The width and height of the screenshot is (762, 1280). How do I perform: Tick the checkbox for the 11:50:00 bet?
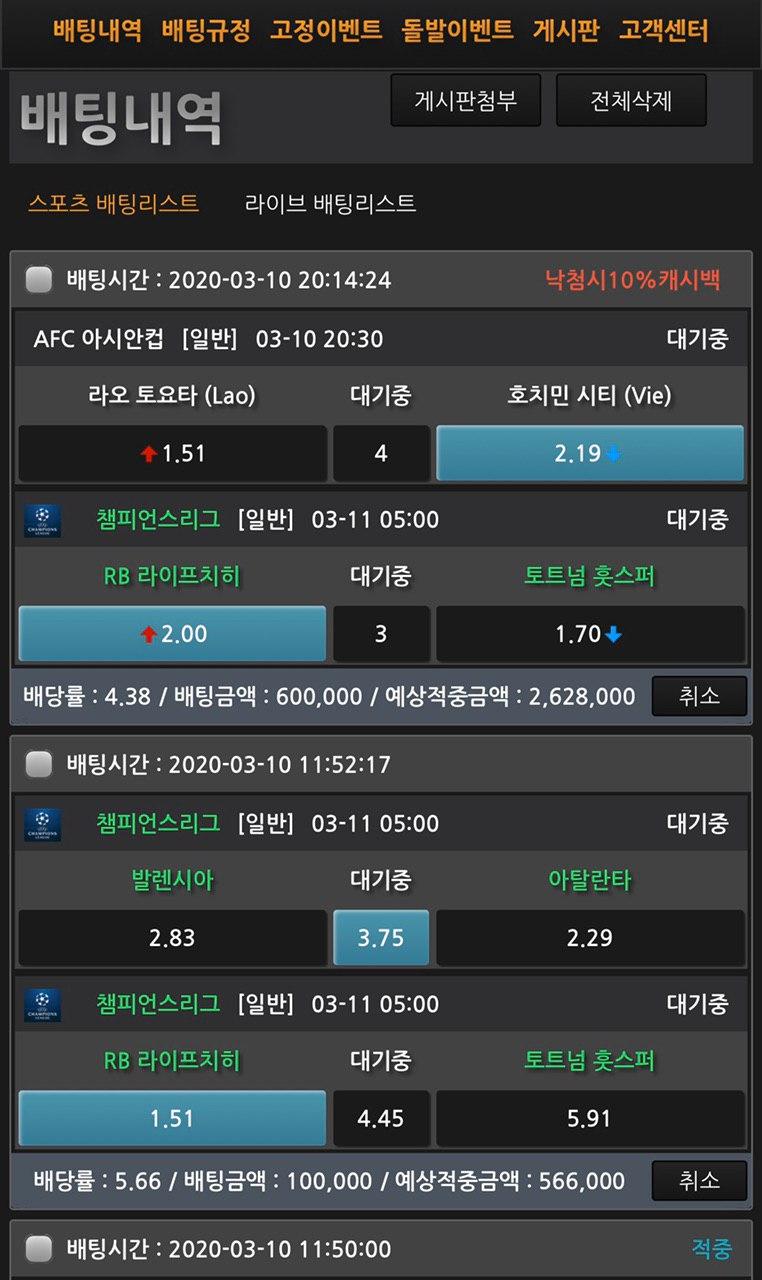39,1249
